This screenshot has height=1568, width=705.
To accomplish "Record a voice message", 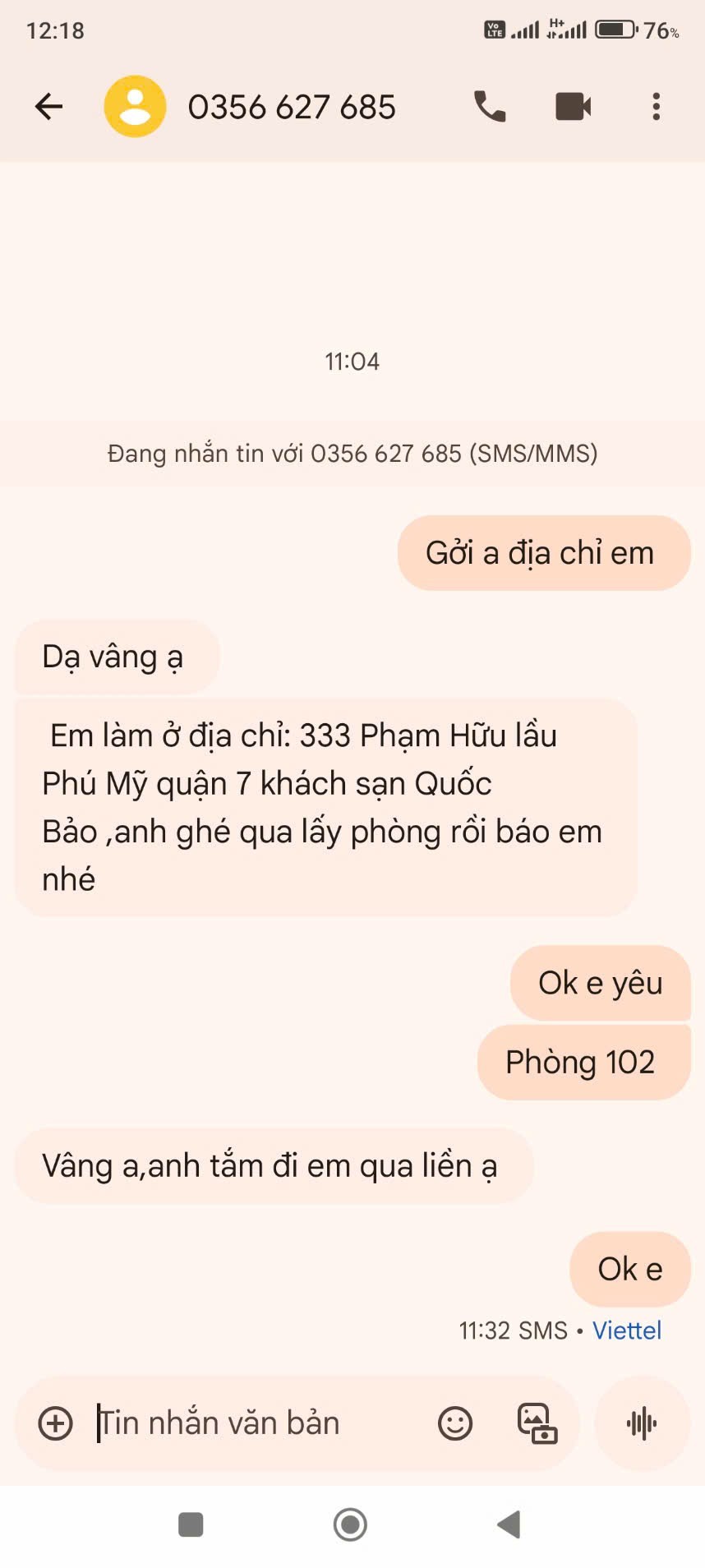I will [x=642, y=1423].
